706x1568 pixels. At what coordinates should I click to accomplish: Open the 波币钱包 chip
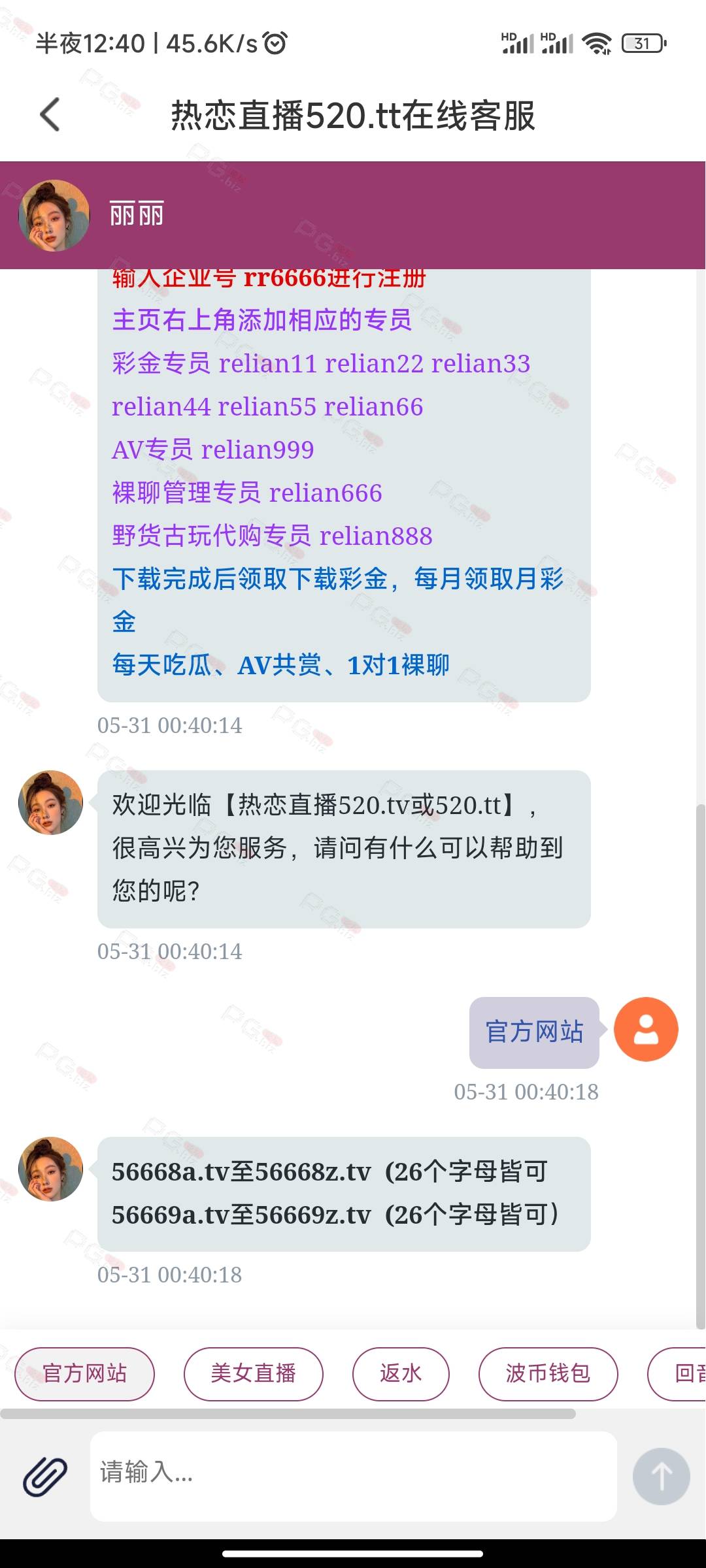548,1374
